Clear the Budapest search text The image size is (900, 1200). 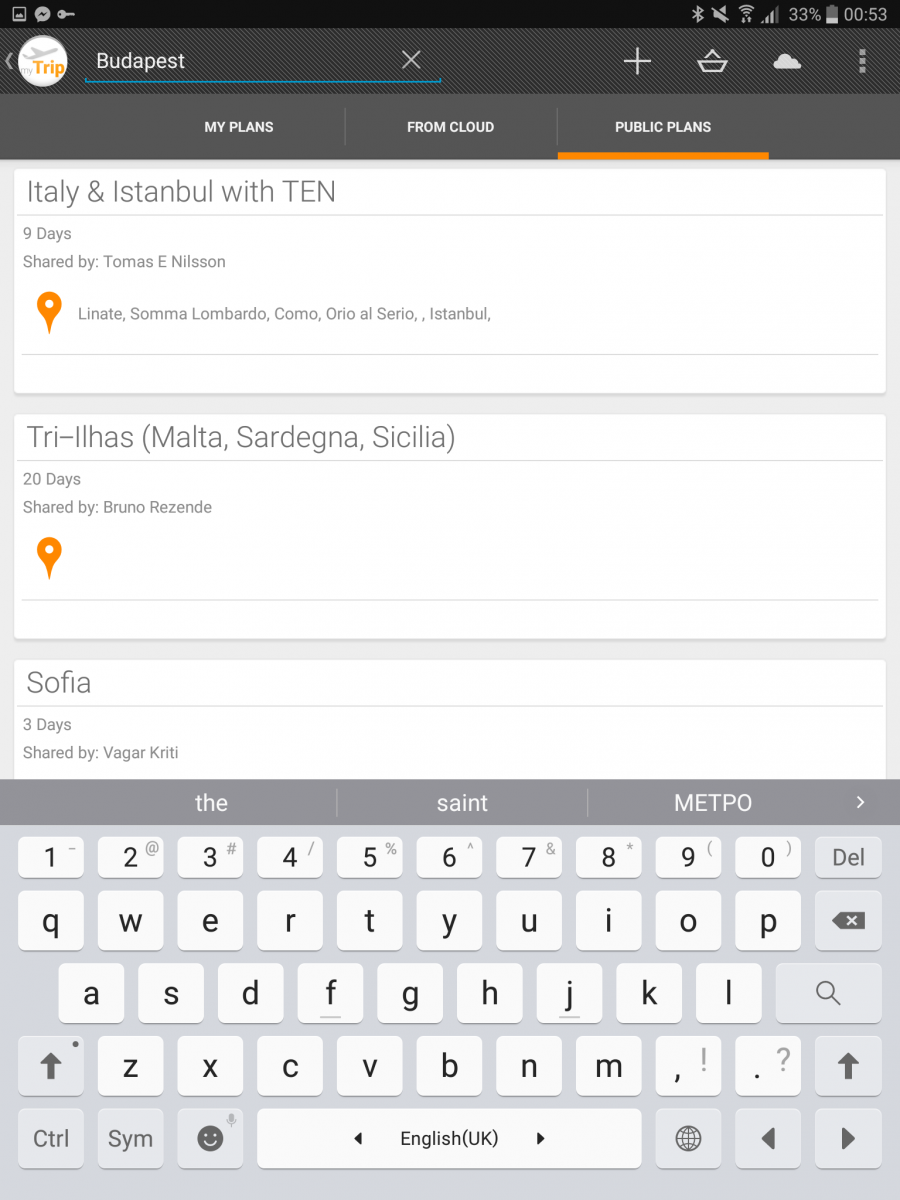point(411,60)
